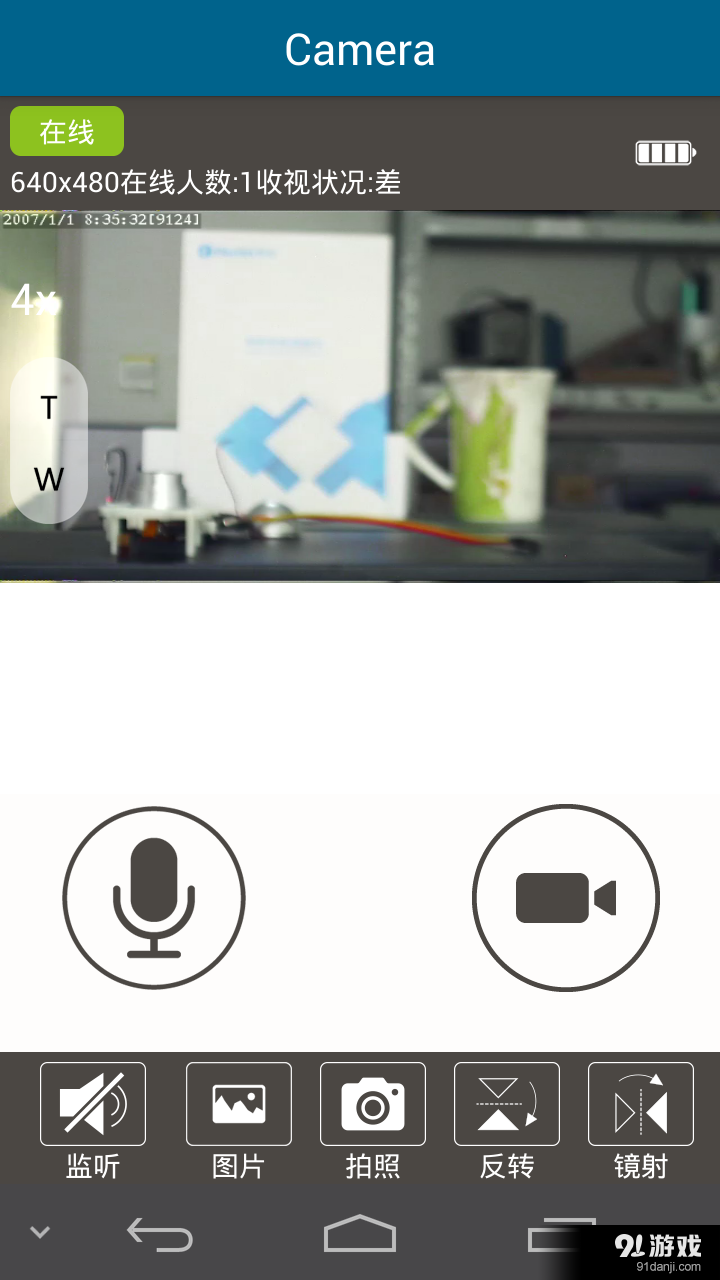The height and width of the screenshot is (1280, 720).
Task: Take a snapshot with 拍照
Action: 373,1104
